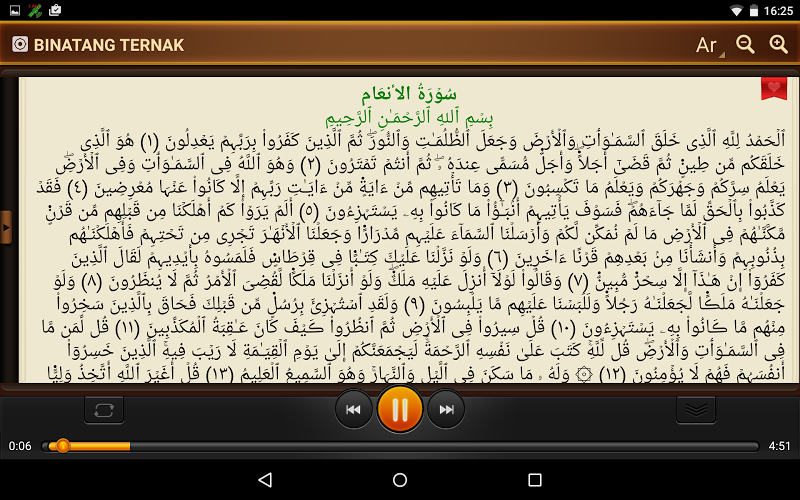800x500 pixels.
Task: Skip to the next track
Action: tap(446, 409)
